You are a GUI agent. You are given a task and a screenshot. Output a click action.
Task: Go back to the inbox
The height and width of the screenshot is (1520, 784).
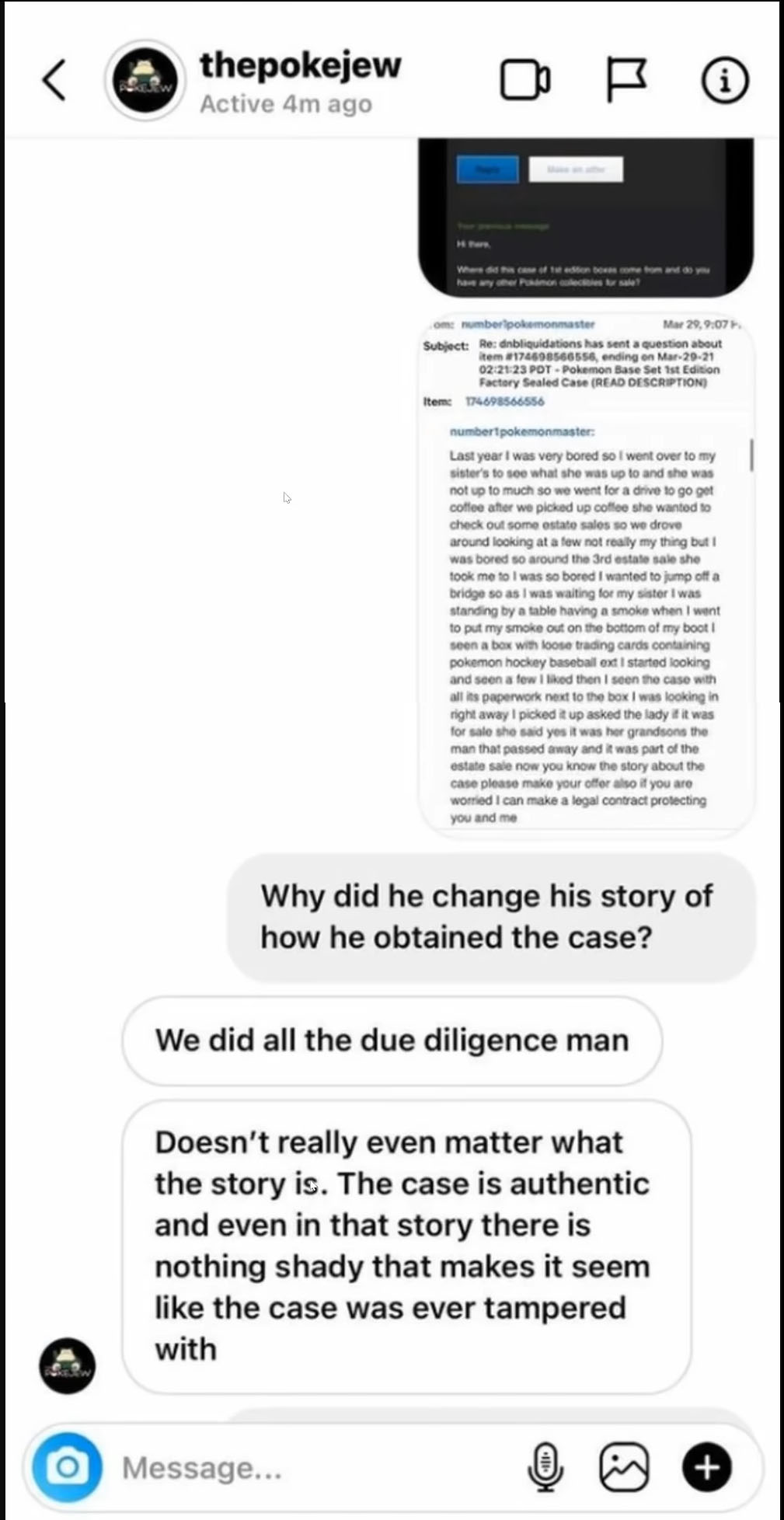click(x=54, y=80)
